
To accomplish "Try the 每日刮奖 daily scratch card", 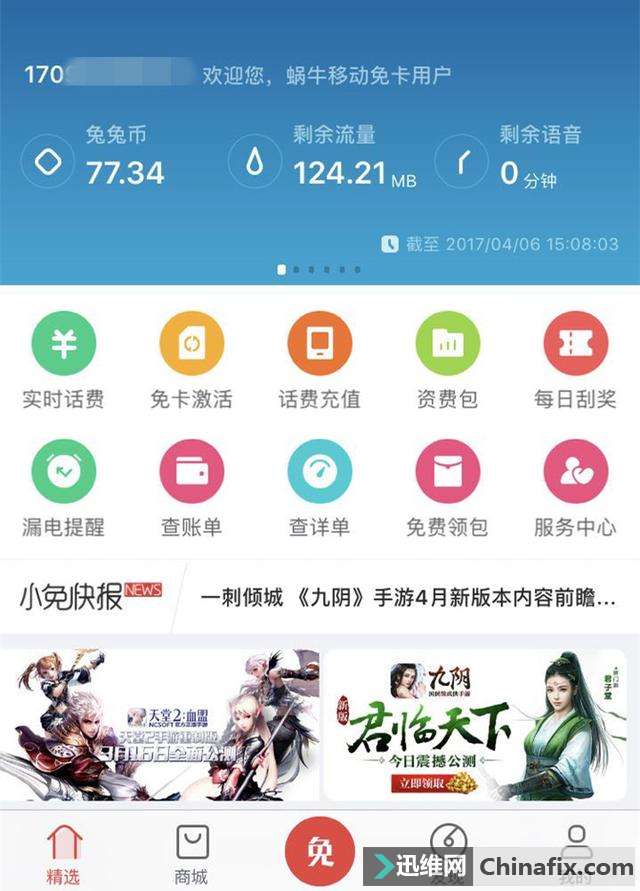I will point(575,344).
